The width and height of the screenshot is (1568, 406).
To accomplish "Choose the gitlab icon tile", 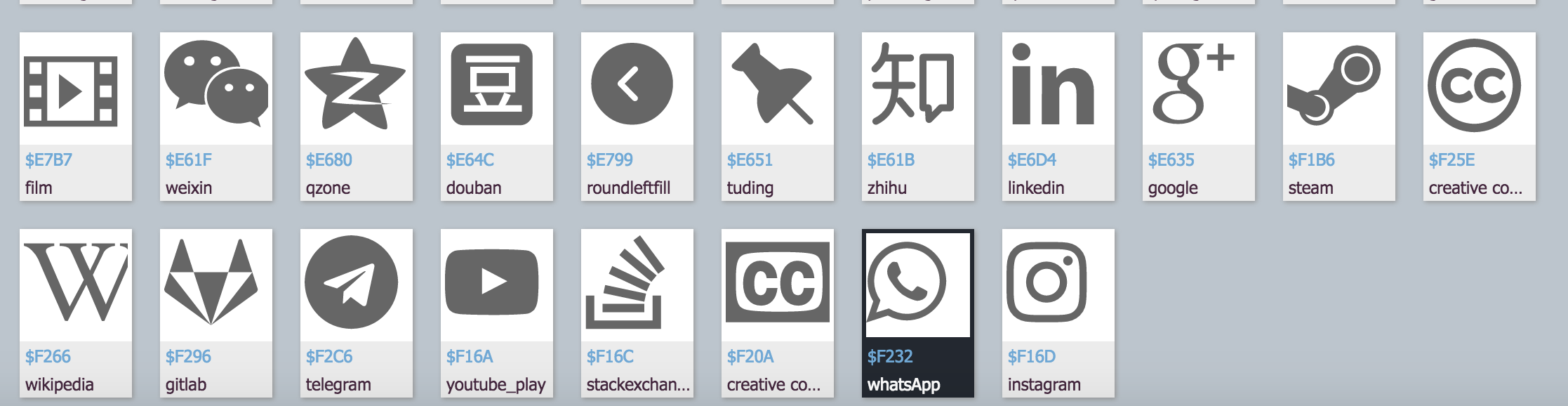I will 215,288.
